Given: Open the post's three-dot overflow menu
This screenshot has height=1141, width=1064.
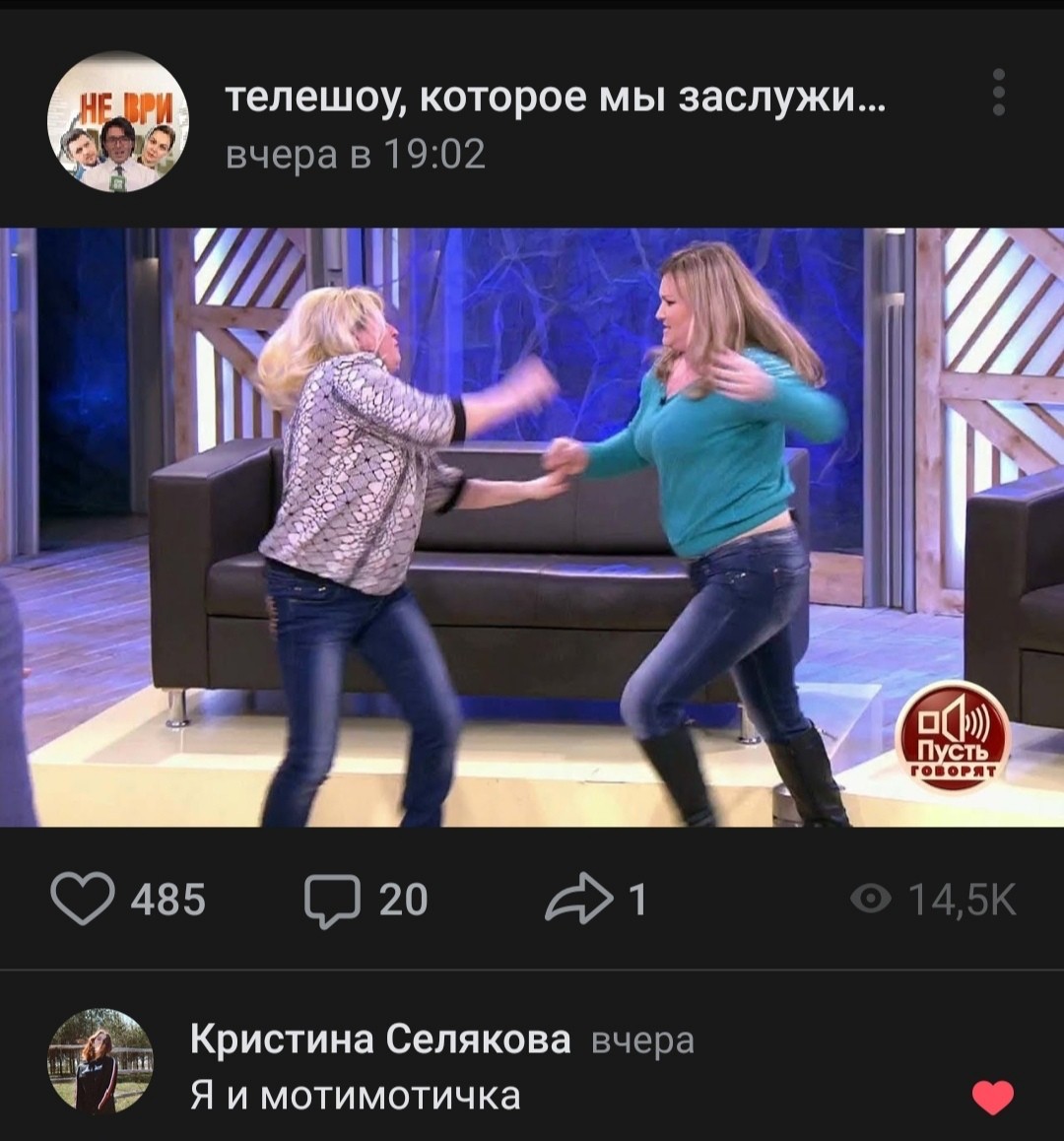Looking at the screenshot, I should pos(998,93).
